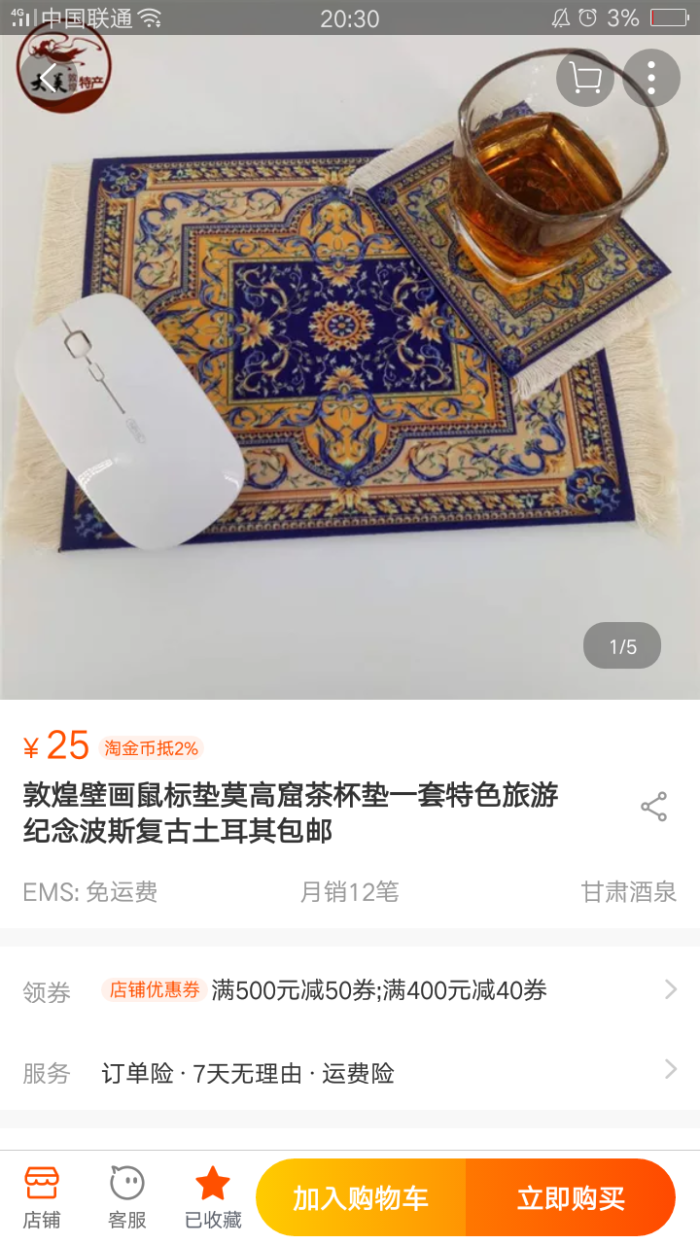Tap 立即购买 to buy now

pyautogui.click(x=571, y=1198)
